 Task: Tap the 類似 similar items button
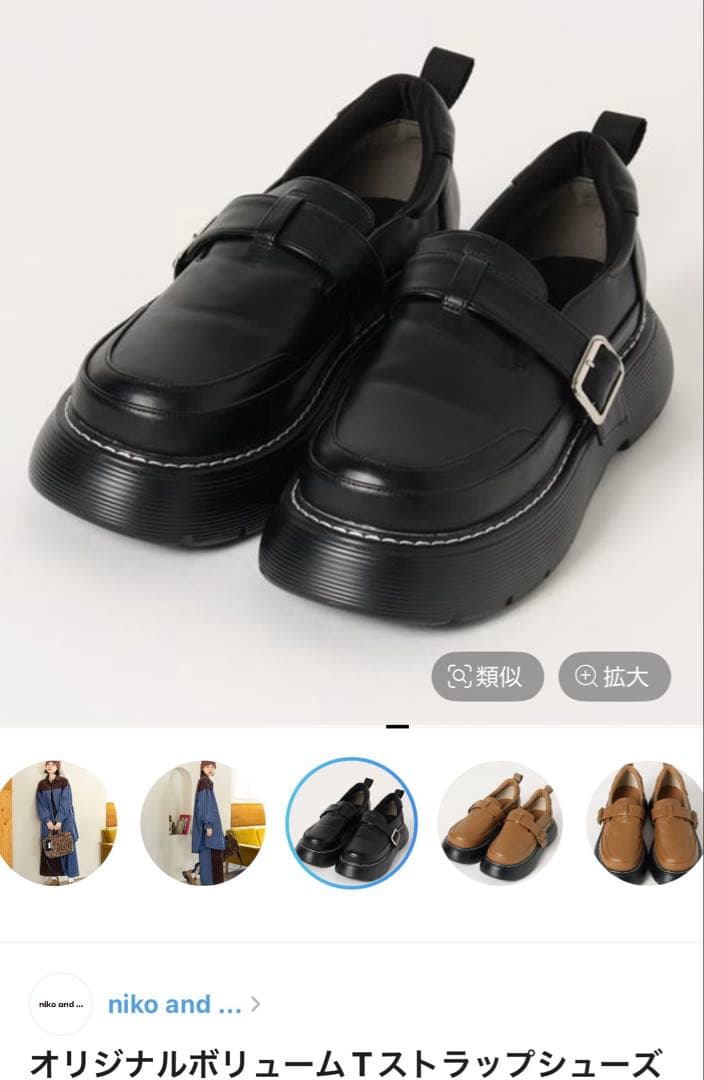tap(487, 677)
